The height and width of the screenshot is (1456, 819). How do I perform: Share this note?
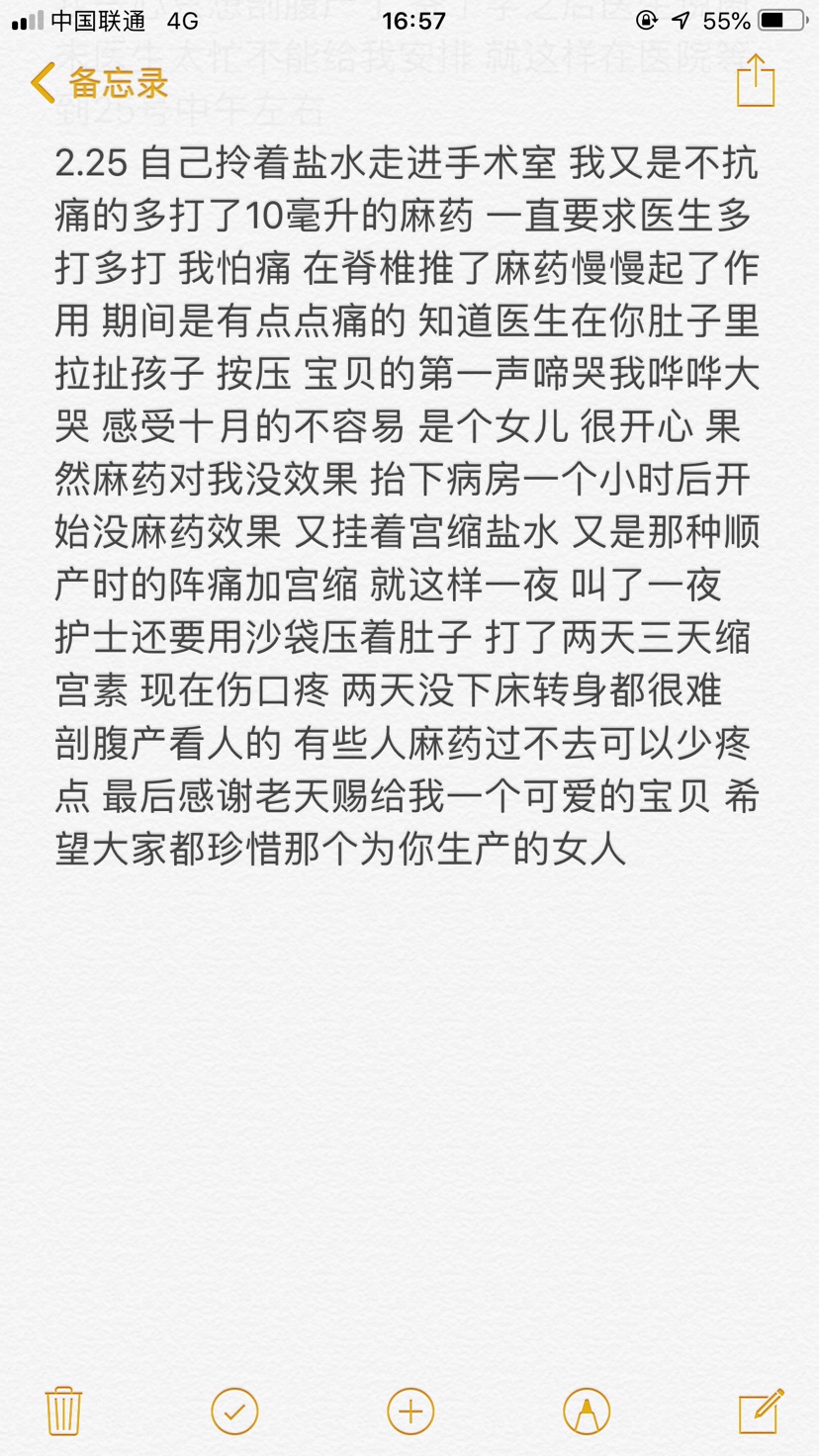755,81
